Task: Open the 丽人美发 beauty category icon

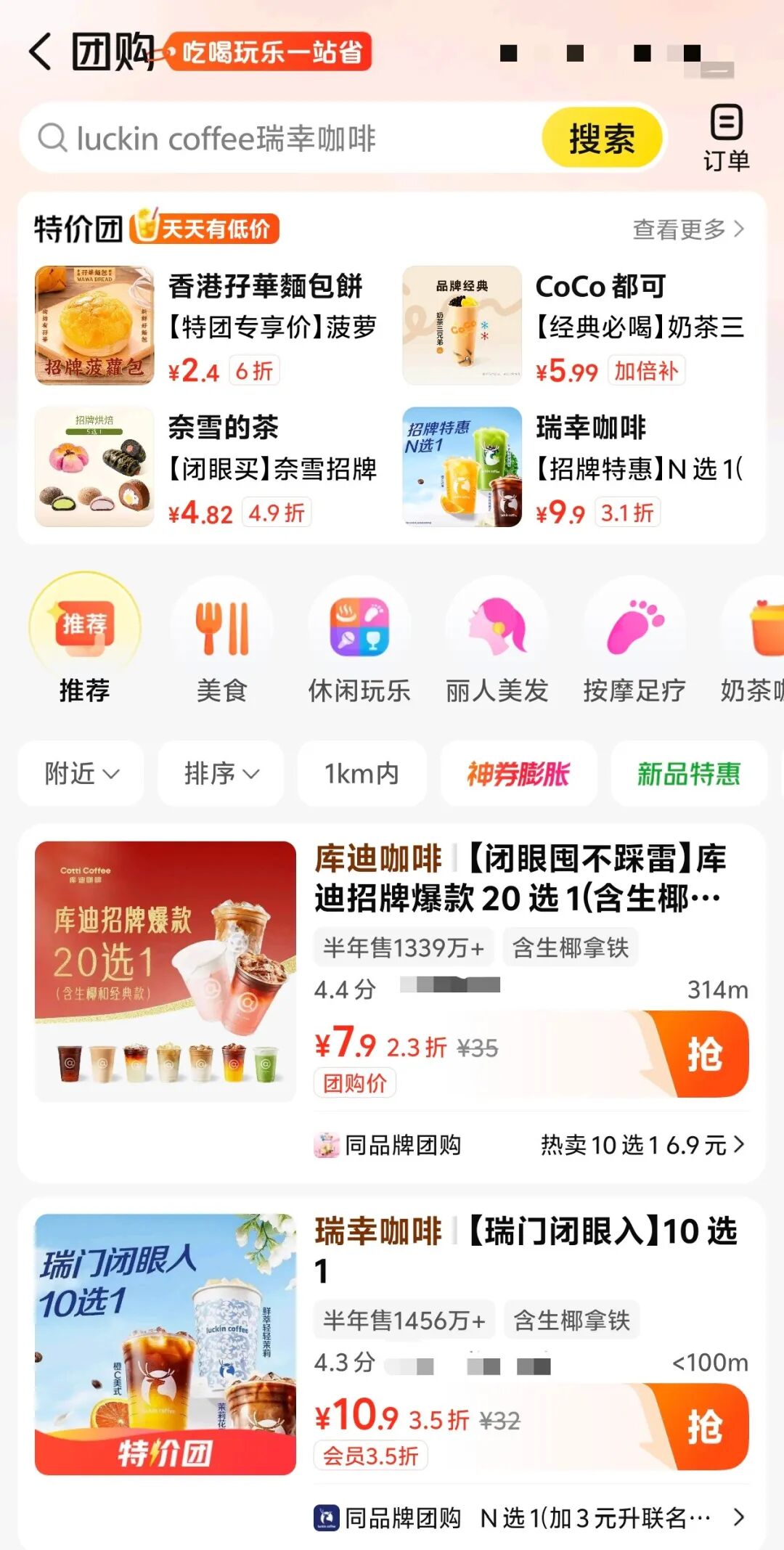Action: click(497, 629)
